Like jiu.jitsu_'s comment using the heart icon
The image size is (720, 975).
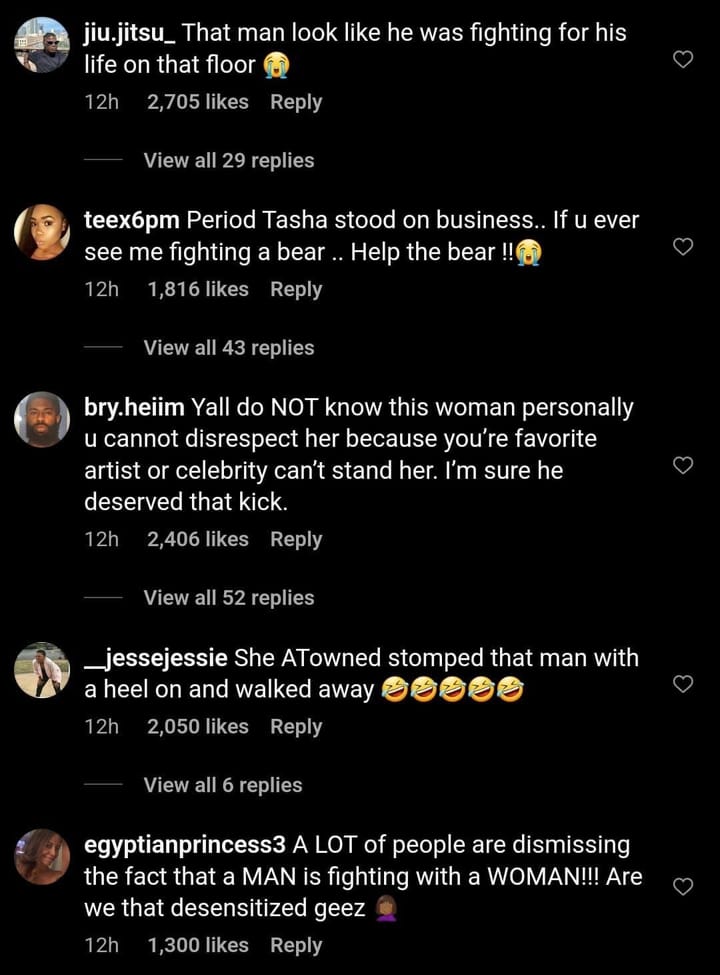point(683,59)
